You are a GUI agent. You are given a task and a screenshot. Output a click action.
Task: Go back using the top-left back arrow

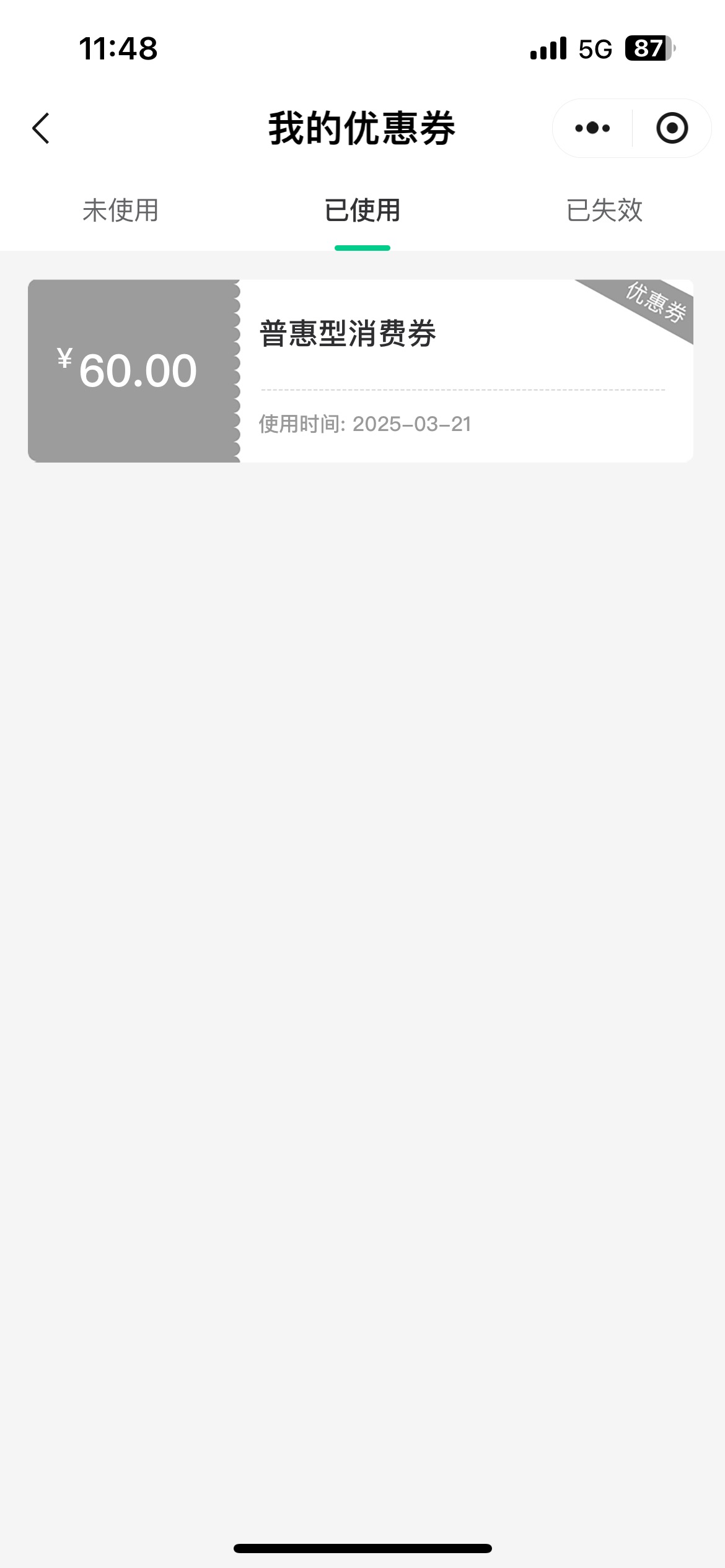41,128
